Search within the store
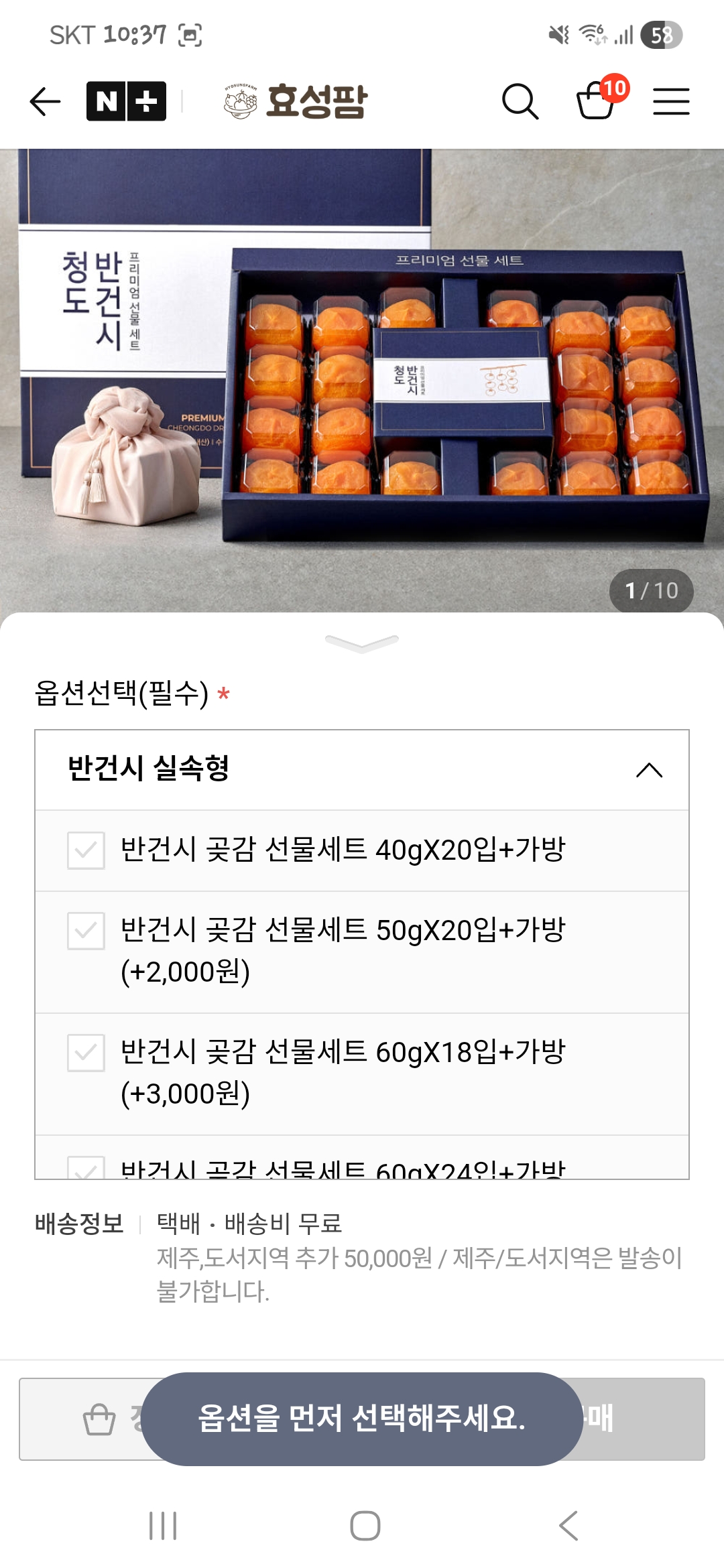This screenshot has height=1568, width=724. click(520, 102)
